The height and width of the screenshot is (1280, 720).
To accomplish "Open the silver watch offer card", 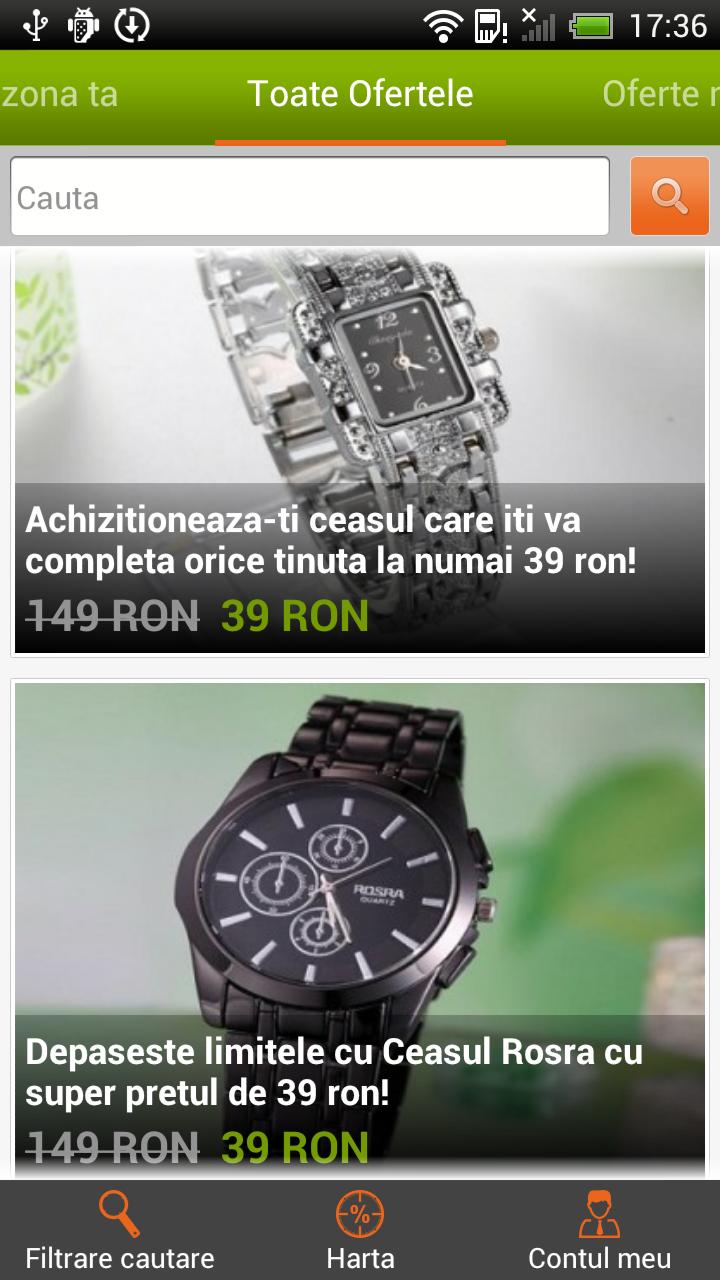I will tap(360, 450).
